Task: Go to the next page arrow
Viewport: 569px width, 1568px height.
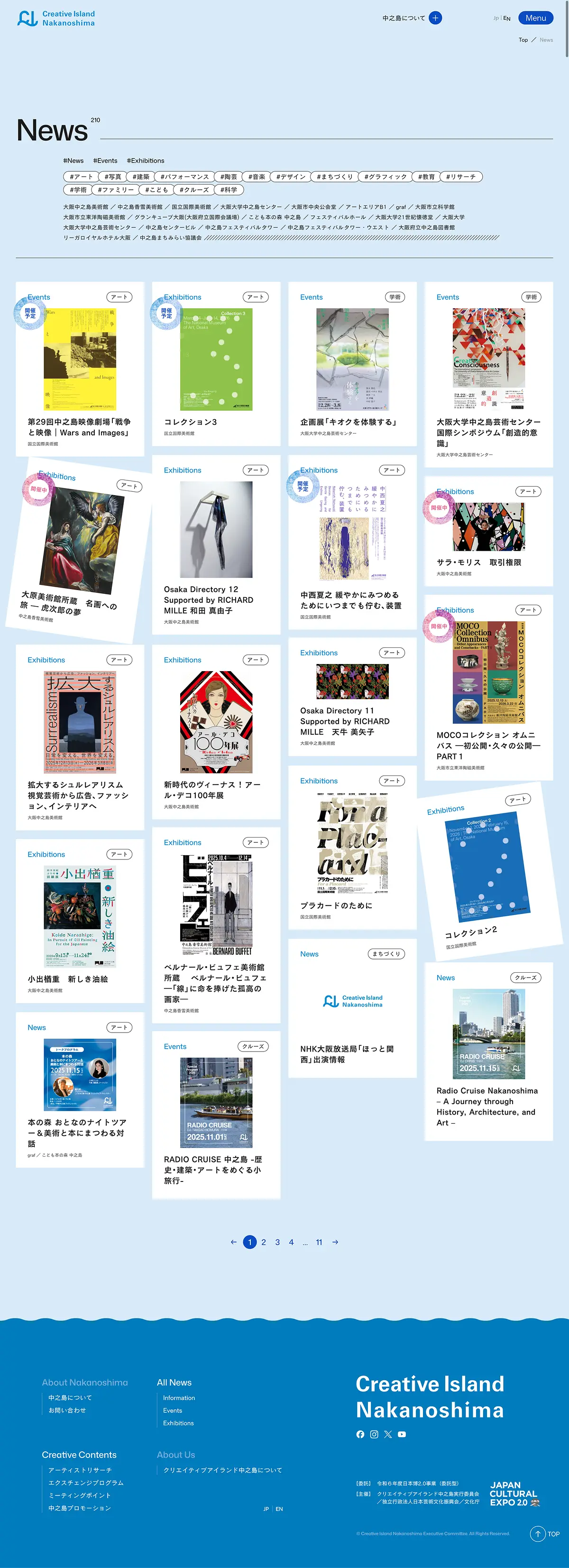Action: pyautogui.click(x=335, y=1242)
